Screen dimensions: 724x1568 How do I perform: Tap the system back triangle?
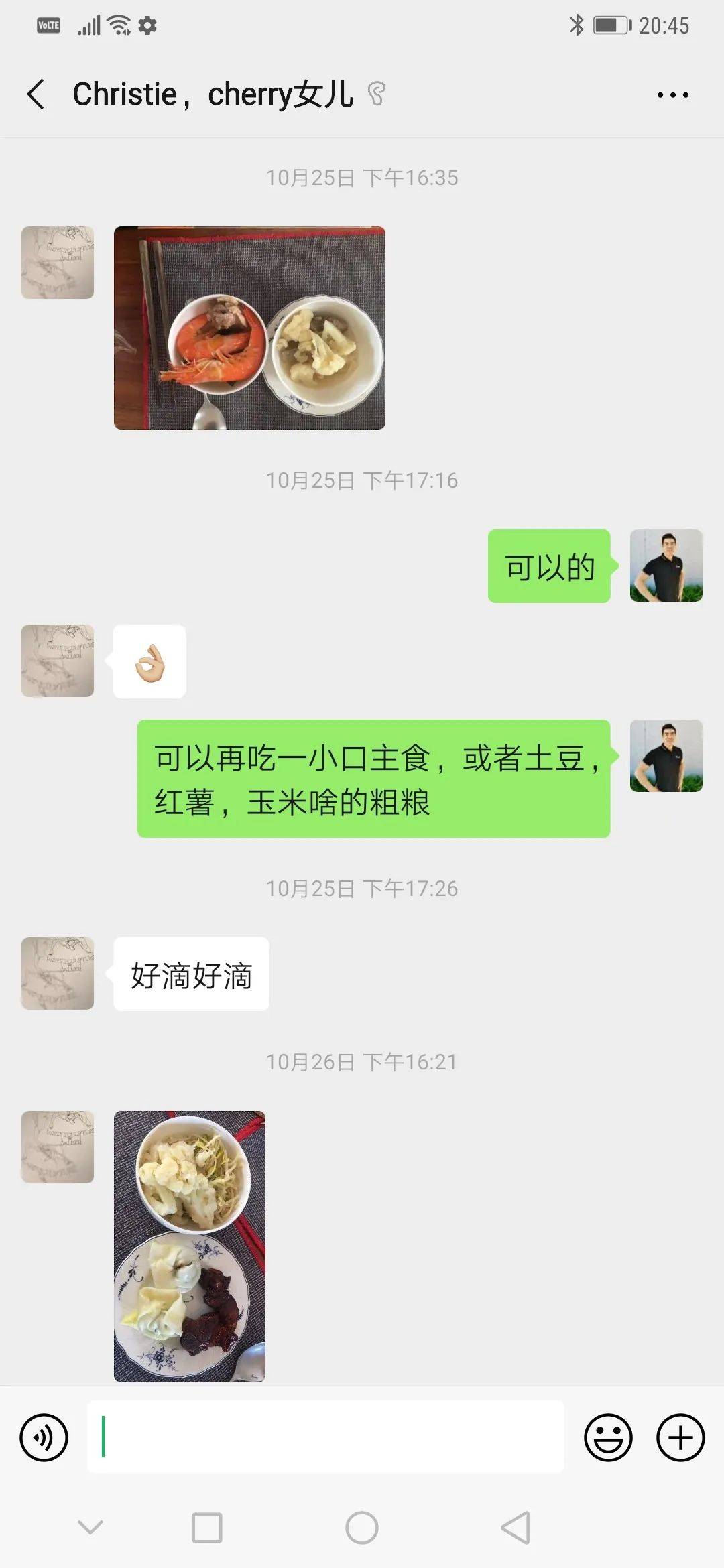(x=516, y=1528)
